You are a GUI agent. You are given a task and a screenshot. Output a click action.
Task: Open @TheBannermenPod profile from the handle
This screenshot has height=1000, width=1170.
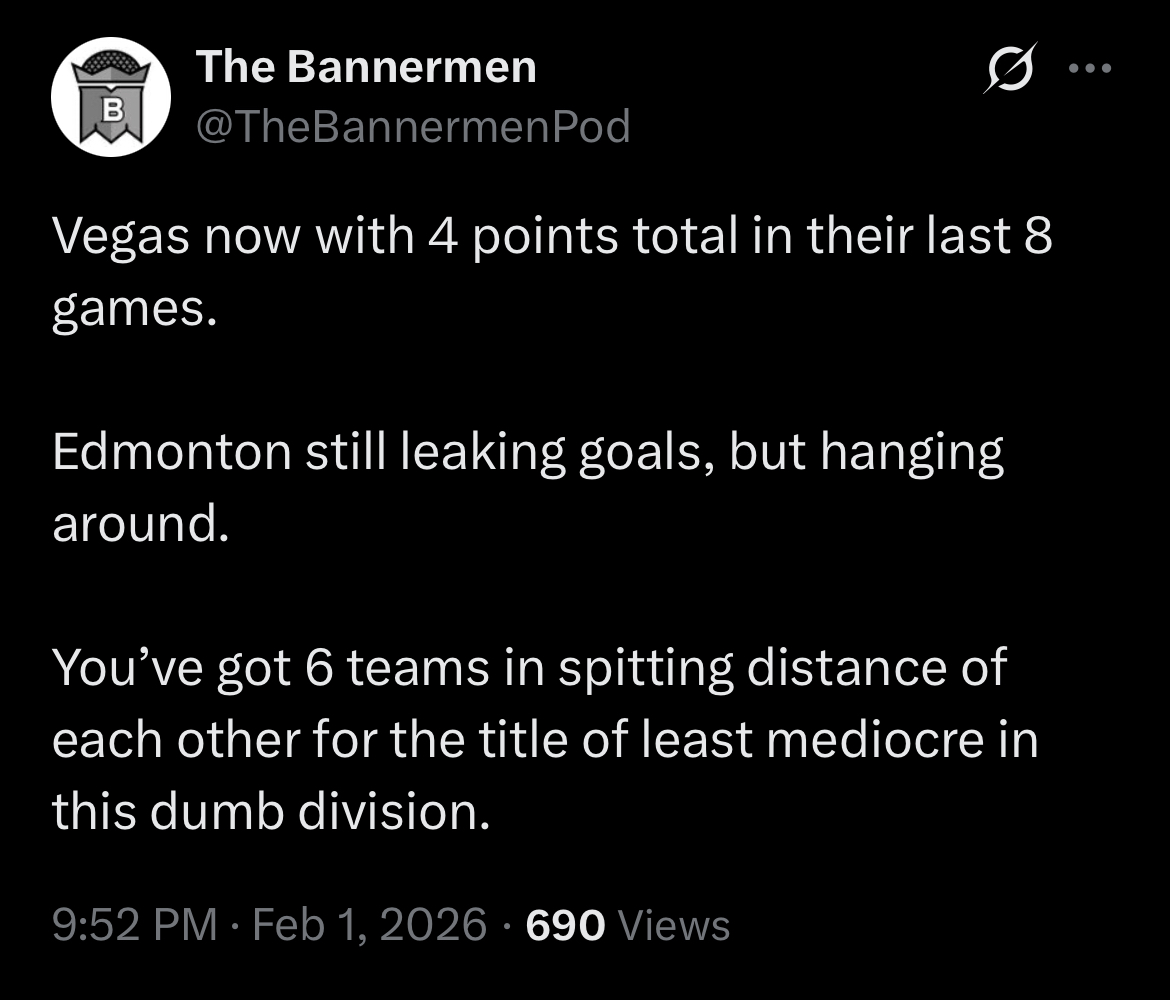(414, 127)
